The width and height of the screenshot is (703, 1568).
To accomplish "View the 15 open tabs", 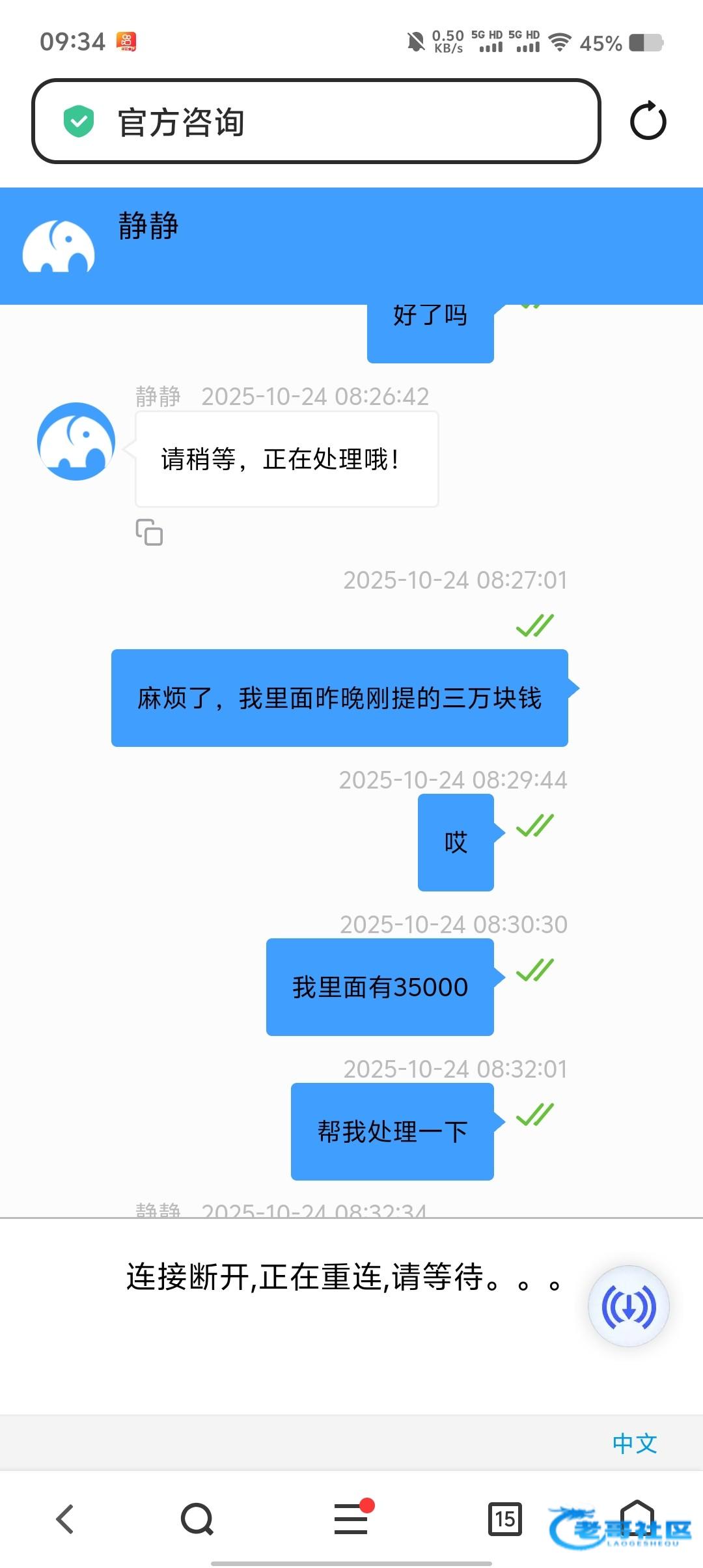I will 504,1519.
